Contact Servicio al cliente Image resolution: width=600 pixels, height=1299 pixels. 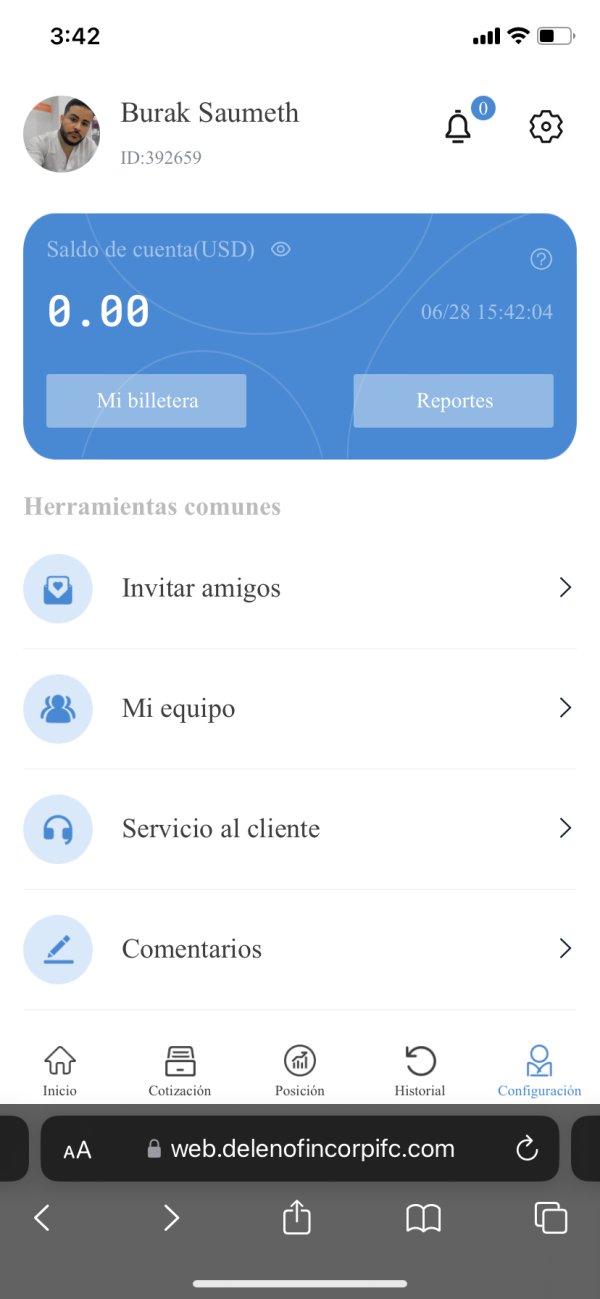click(x=300, y=829)
